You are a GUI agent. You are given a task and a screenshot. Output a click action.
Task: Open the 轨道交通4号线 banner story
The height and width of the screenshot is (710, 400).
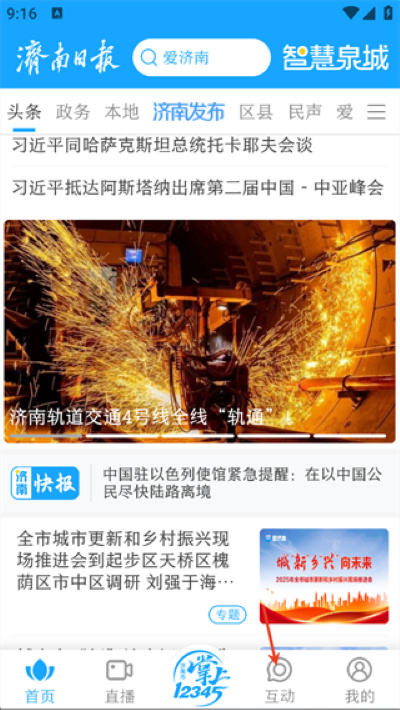(x=200, y=331)
